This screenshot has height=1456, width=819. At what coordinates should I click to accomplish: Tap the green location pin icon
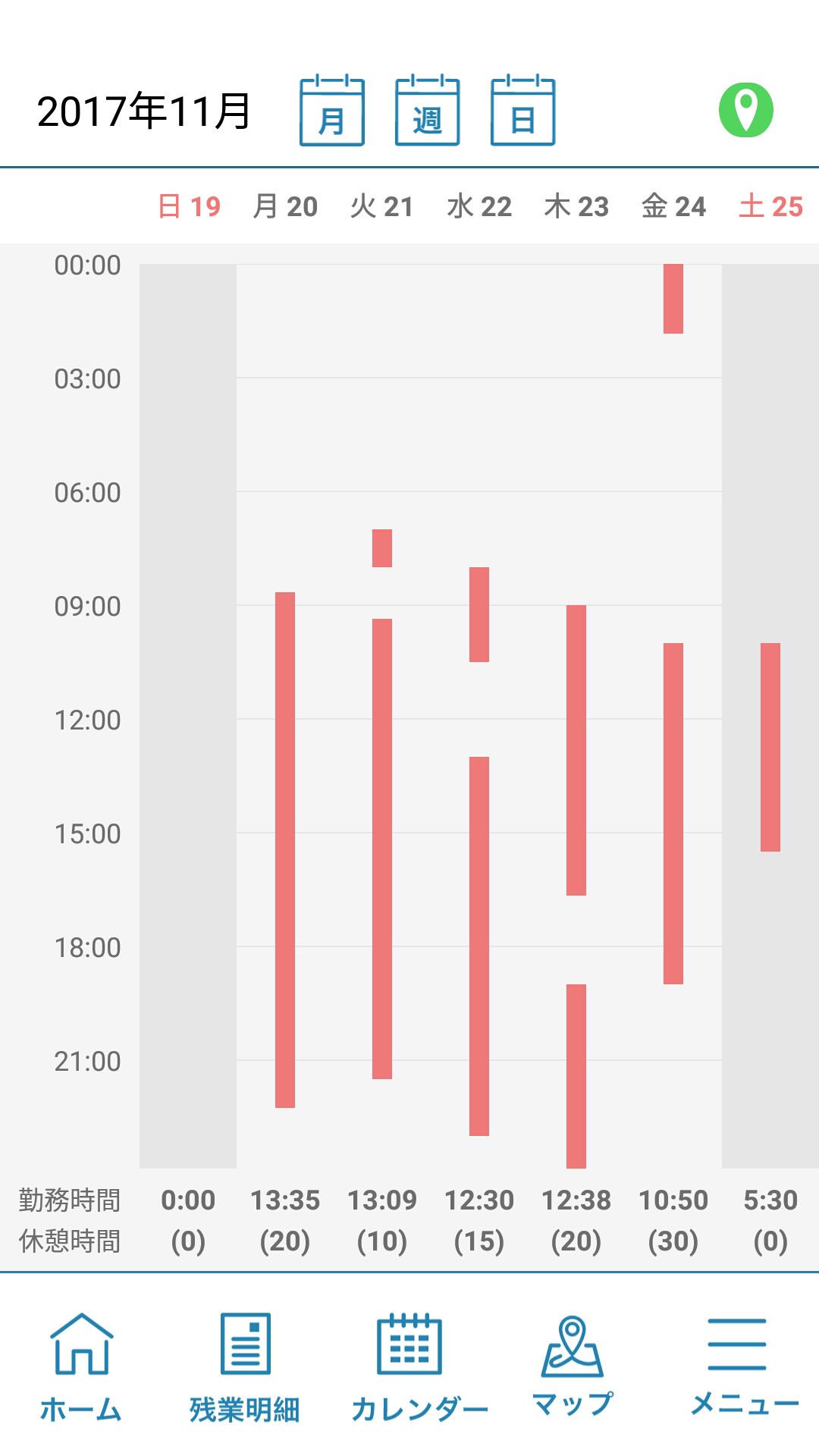click(x=746, y=110)
